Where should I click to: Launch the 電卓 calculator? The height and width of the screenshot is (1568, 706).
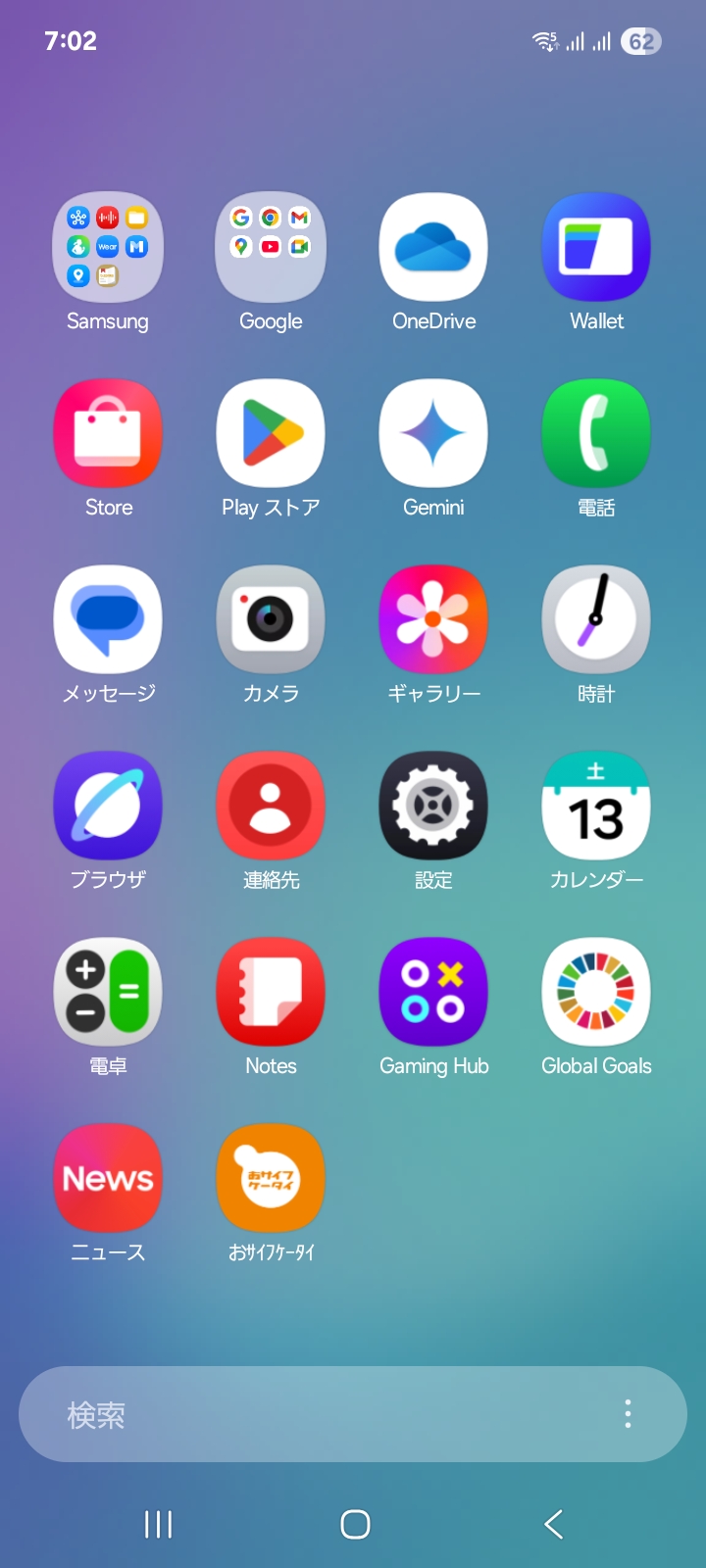coord(108,992)
